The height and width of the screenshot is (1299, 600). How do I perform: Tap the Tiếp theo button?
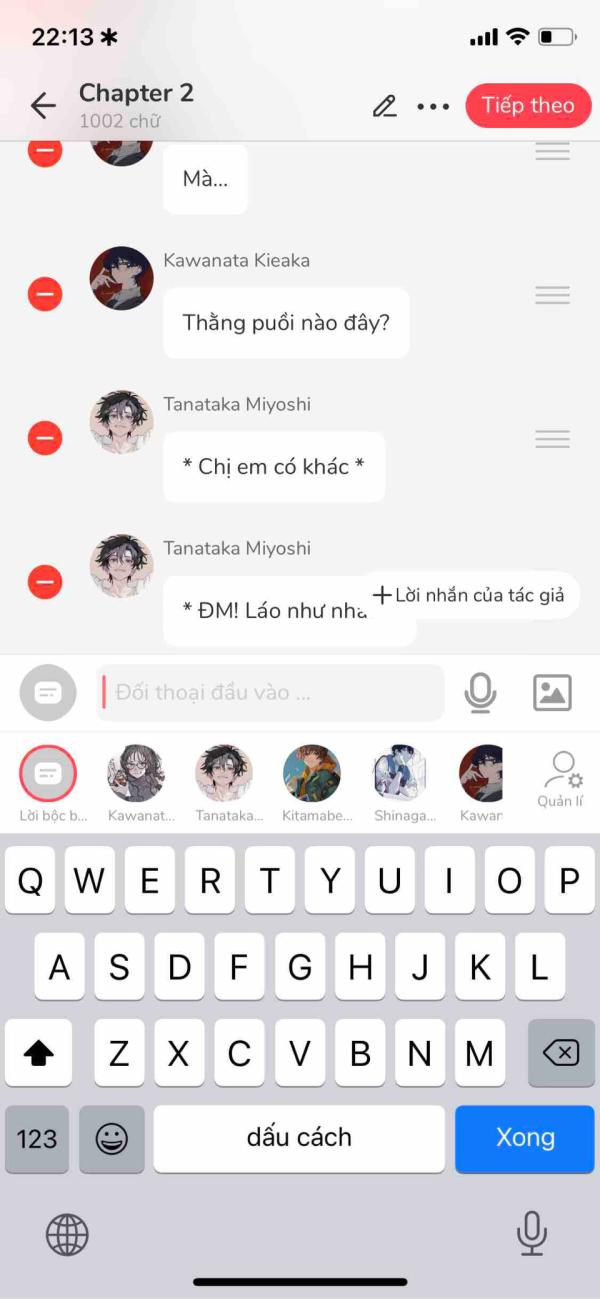click(528, 105)
